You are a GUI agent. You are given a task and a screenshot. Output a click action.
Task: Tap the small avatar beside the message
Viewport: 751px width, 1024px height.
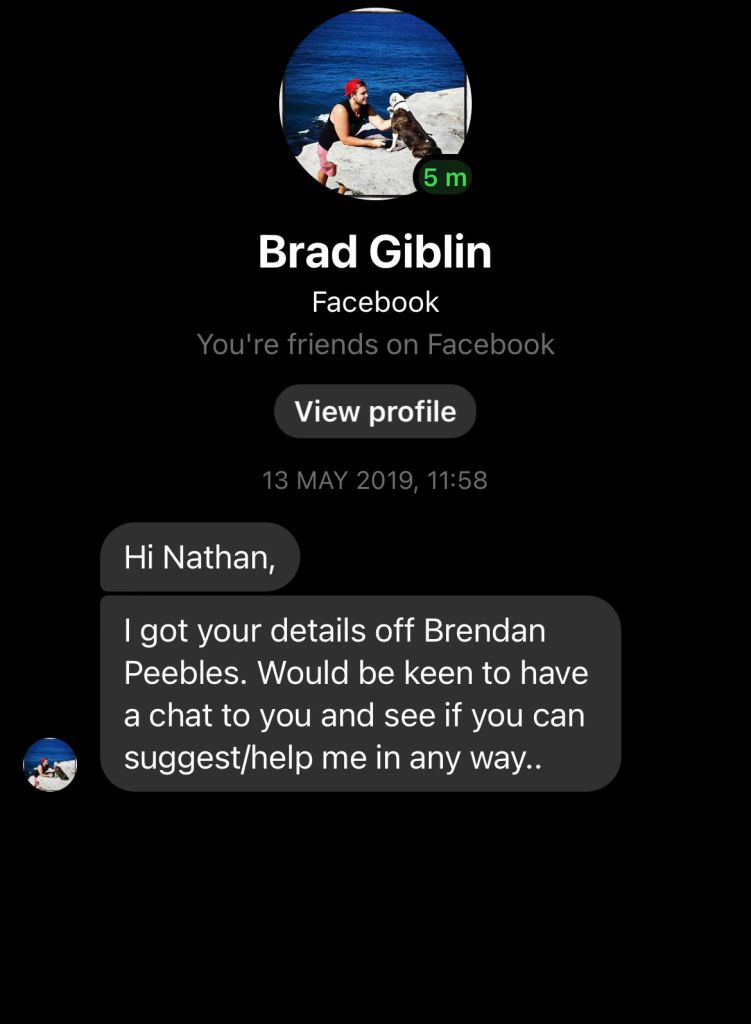pyautogui.click(x=50, y=765)
